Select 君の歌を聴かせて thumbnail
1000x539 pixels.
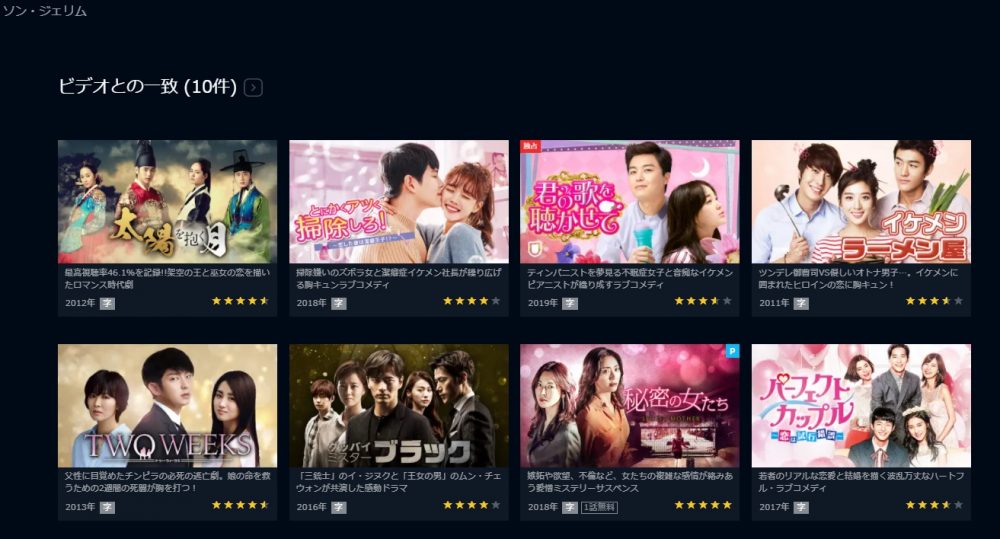(x=629, y=201)
